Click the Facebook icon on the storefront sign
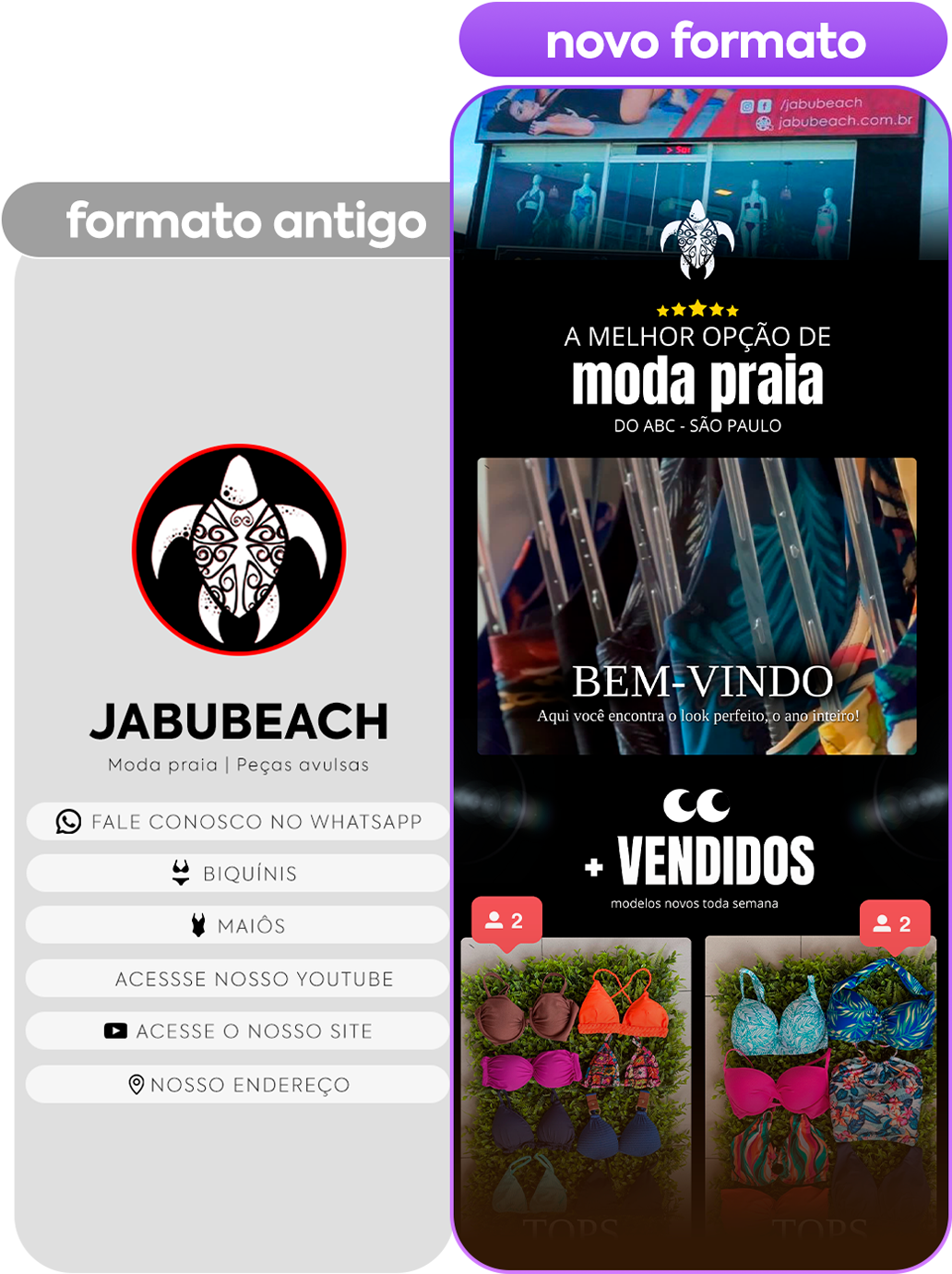The width and height of the screenshot is (952, 1274). [764, 105]
